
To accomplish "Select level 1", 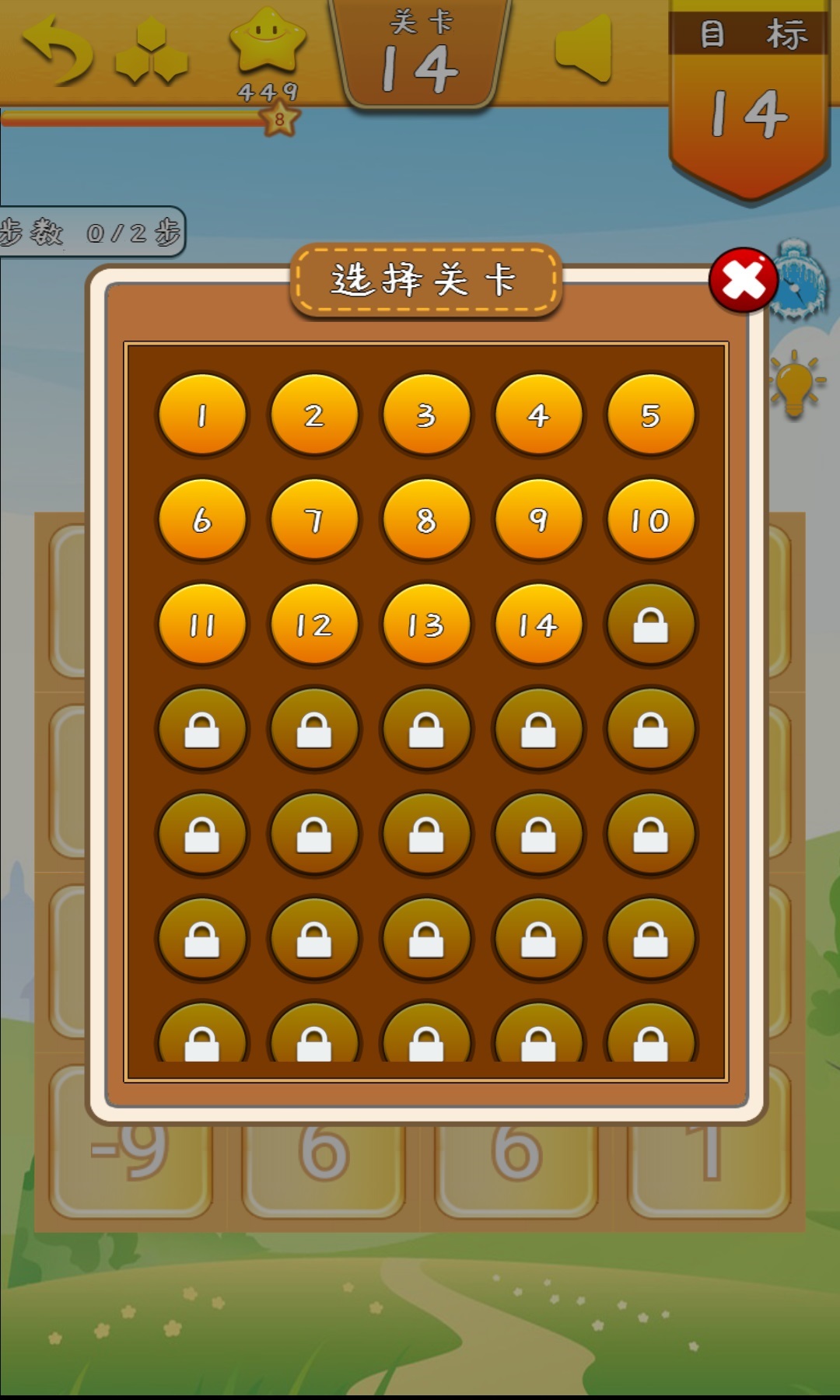I will click(202, 415).
